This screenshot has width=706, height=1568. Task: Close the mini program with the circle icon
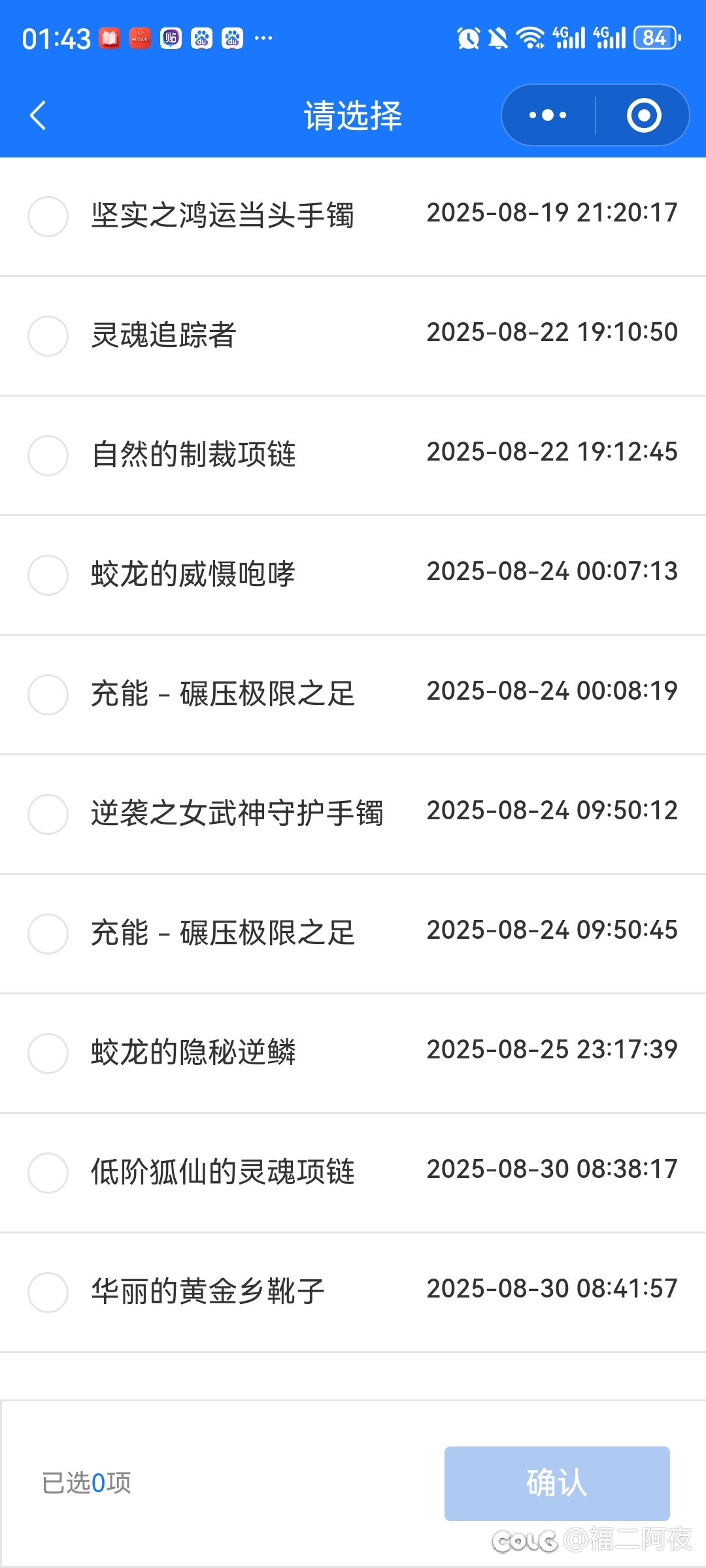pyautogui.click(x=644, y=115)
